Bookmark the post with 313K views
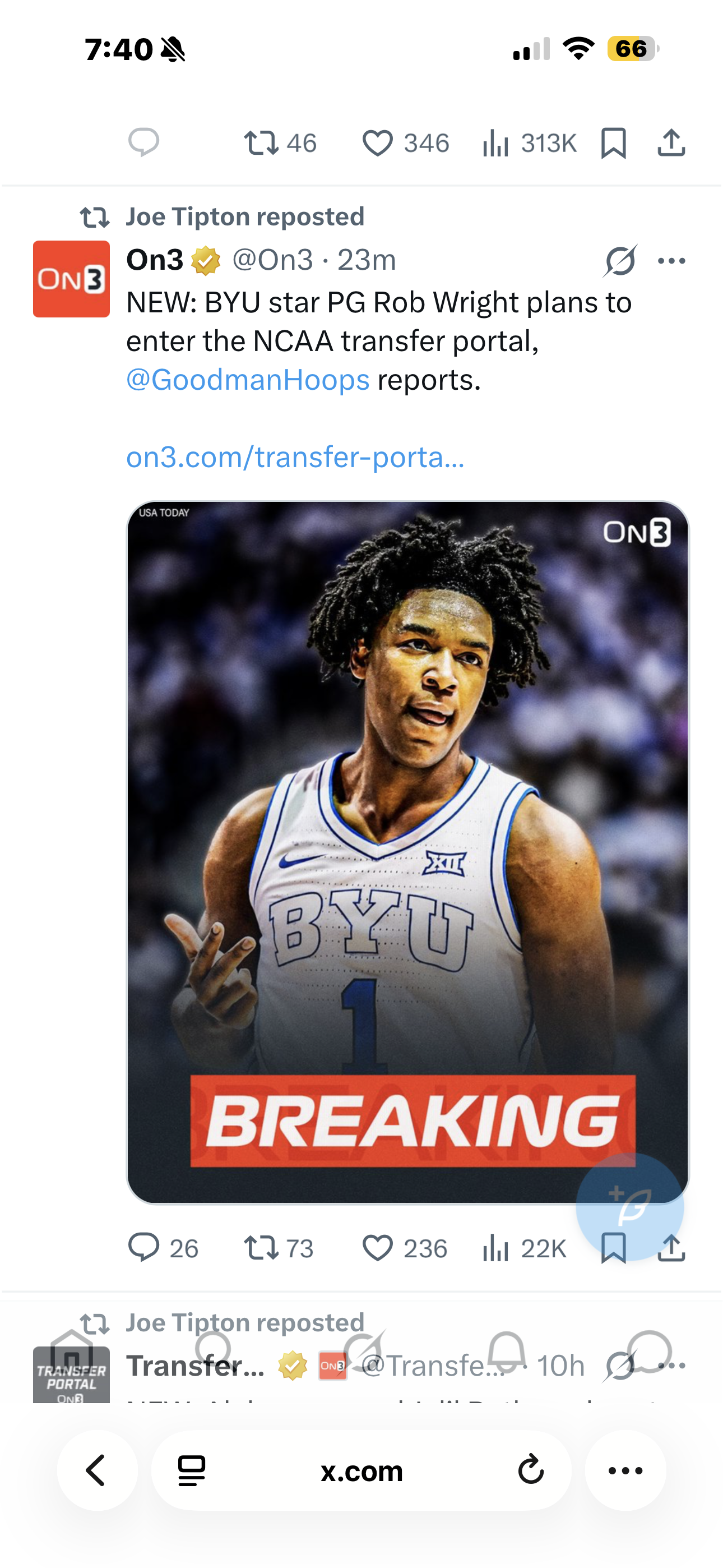Viewport: 723px width, 1568px height. [613, 144]
